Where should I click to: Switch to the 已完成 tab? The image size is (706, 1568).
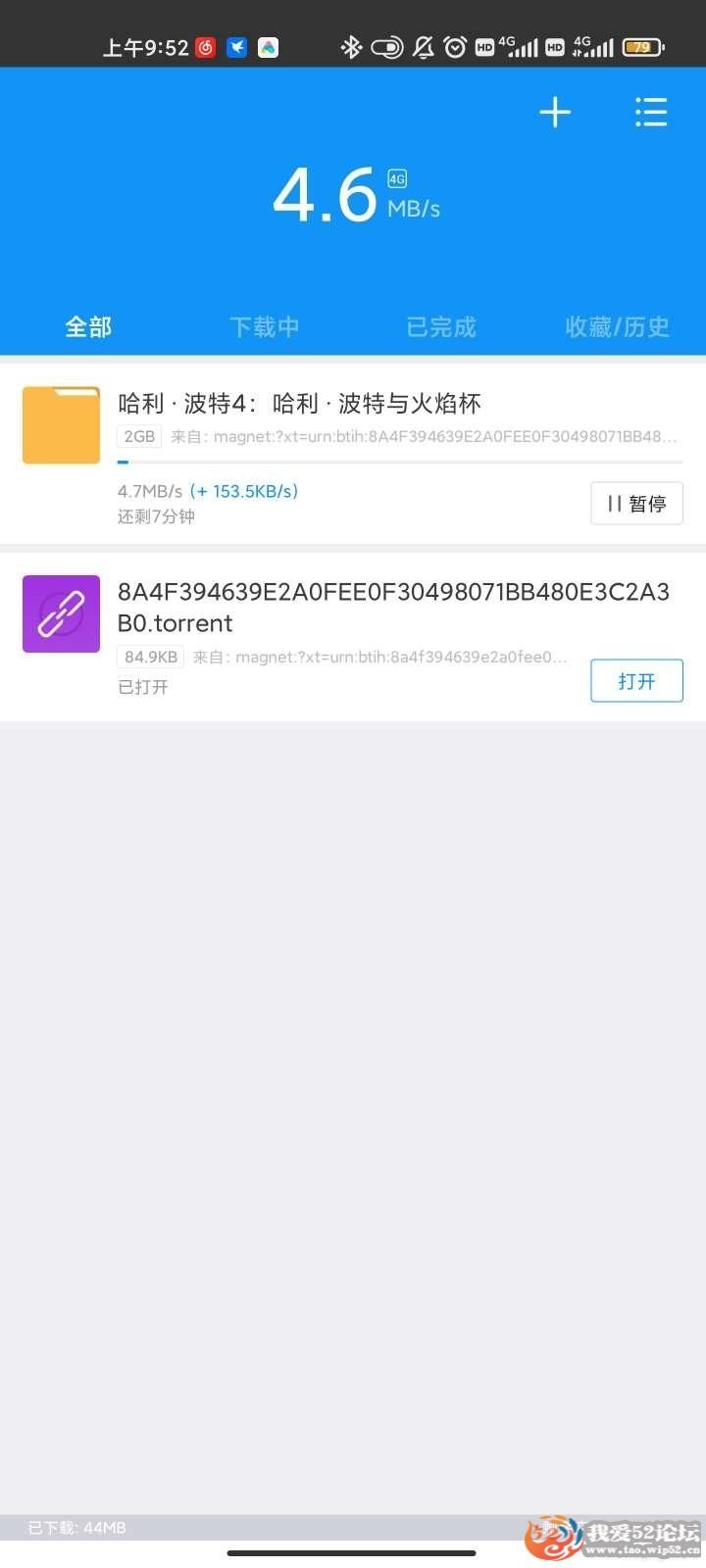point(441,326)
